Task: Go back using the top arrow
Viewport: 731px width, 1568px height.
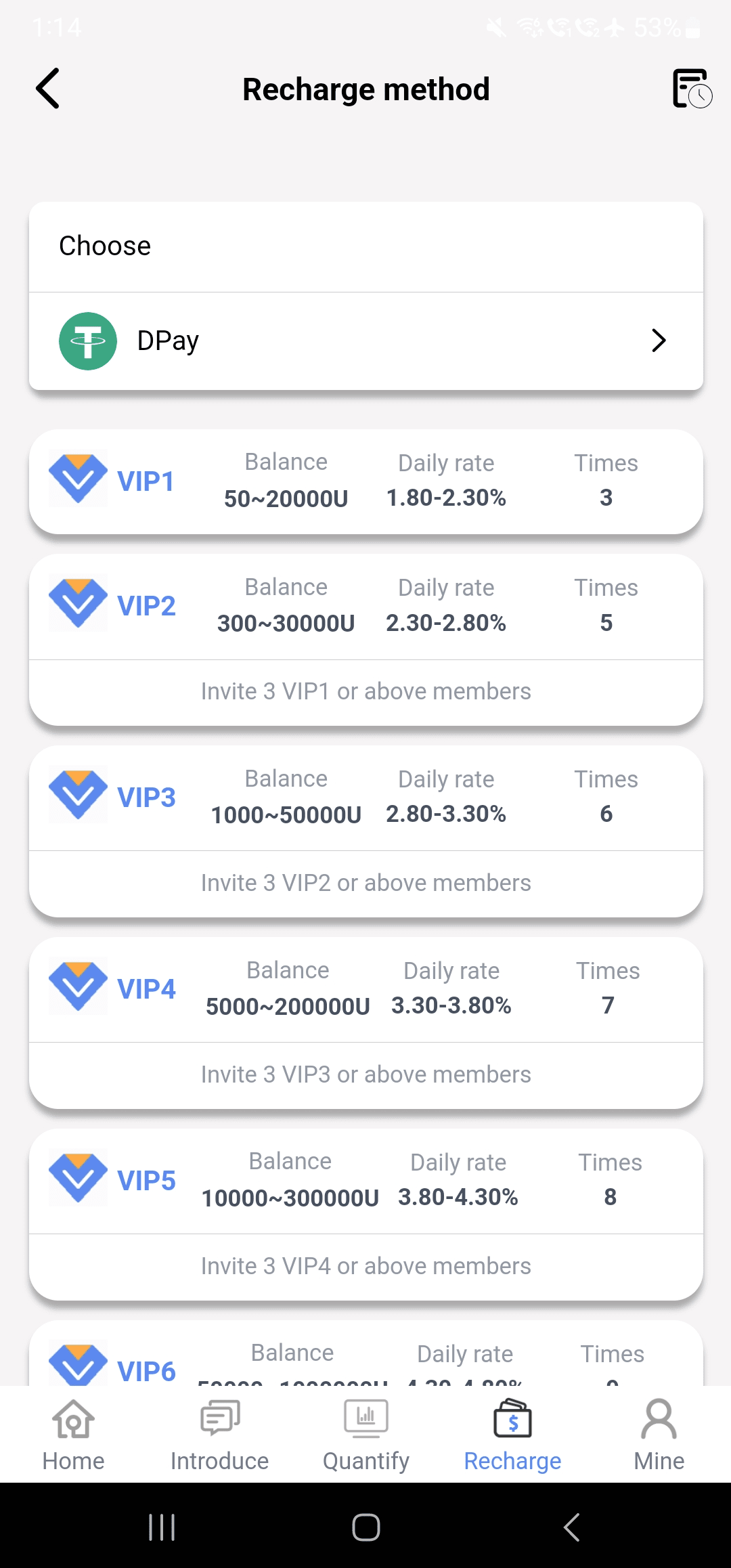Action: click(48, 89)
